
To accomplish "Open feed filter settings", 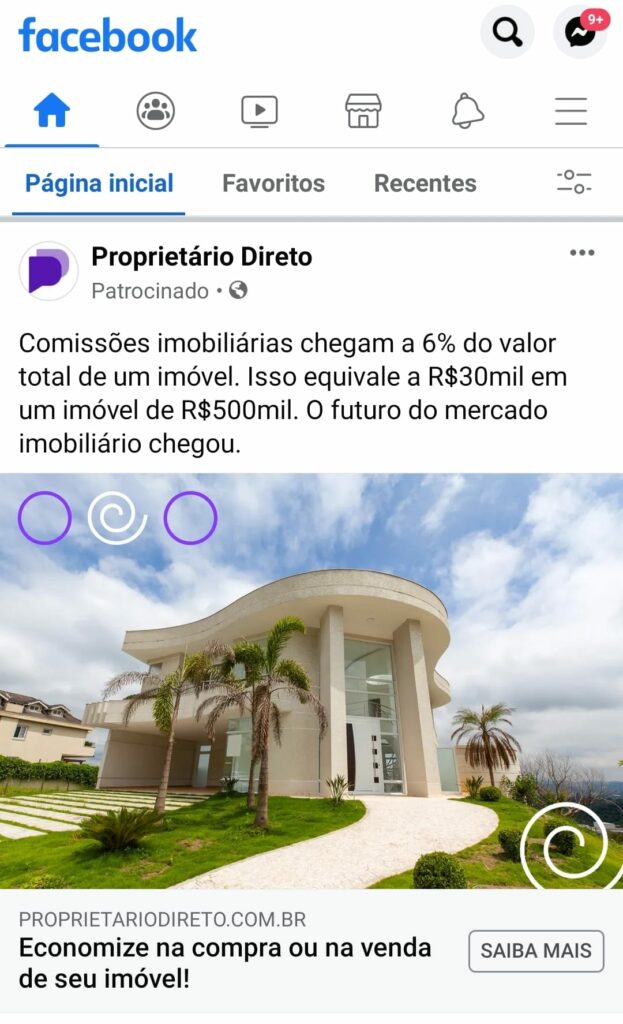I will 574,182.
